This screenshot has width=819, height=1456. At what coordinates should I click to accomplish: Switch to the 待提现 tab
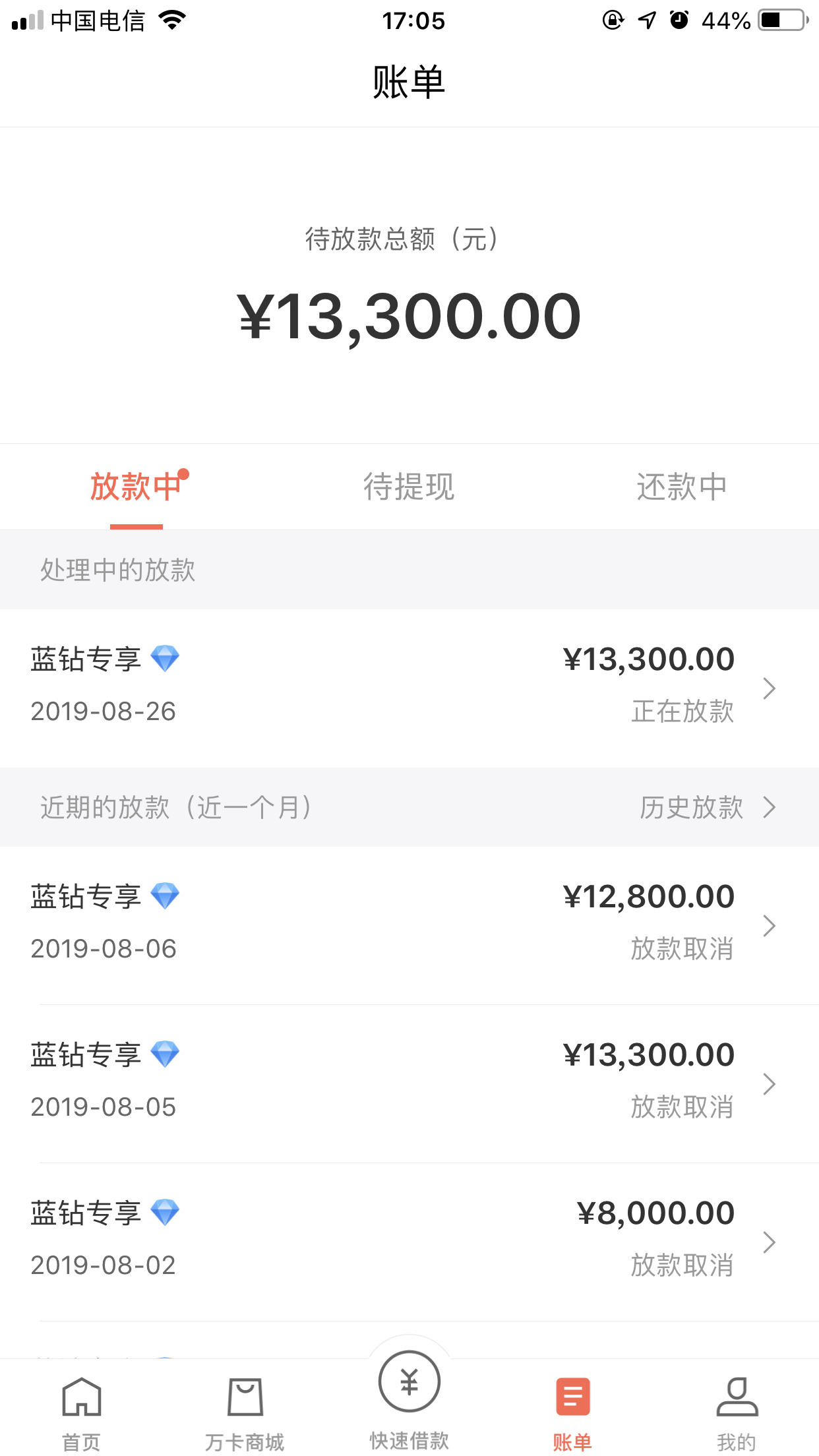[x=409, y=487]
